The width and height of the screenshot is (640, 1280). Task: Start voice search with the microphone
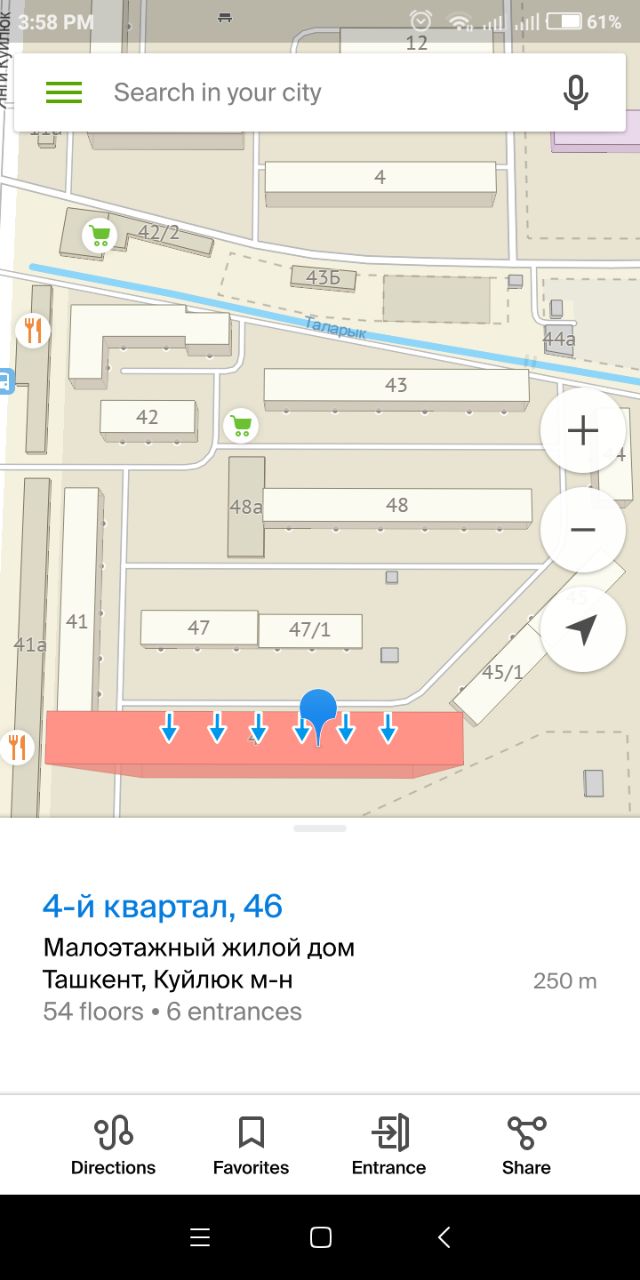coord(575,93)
